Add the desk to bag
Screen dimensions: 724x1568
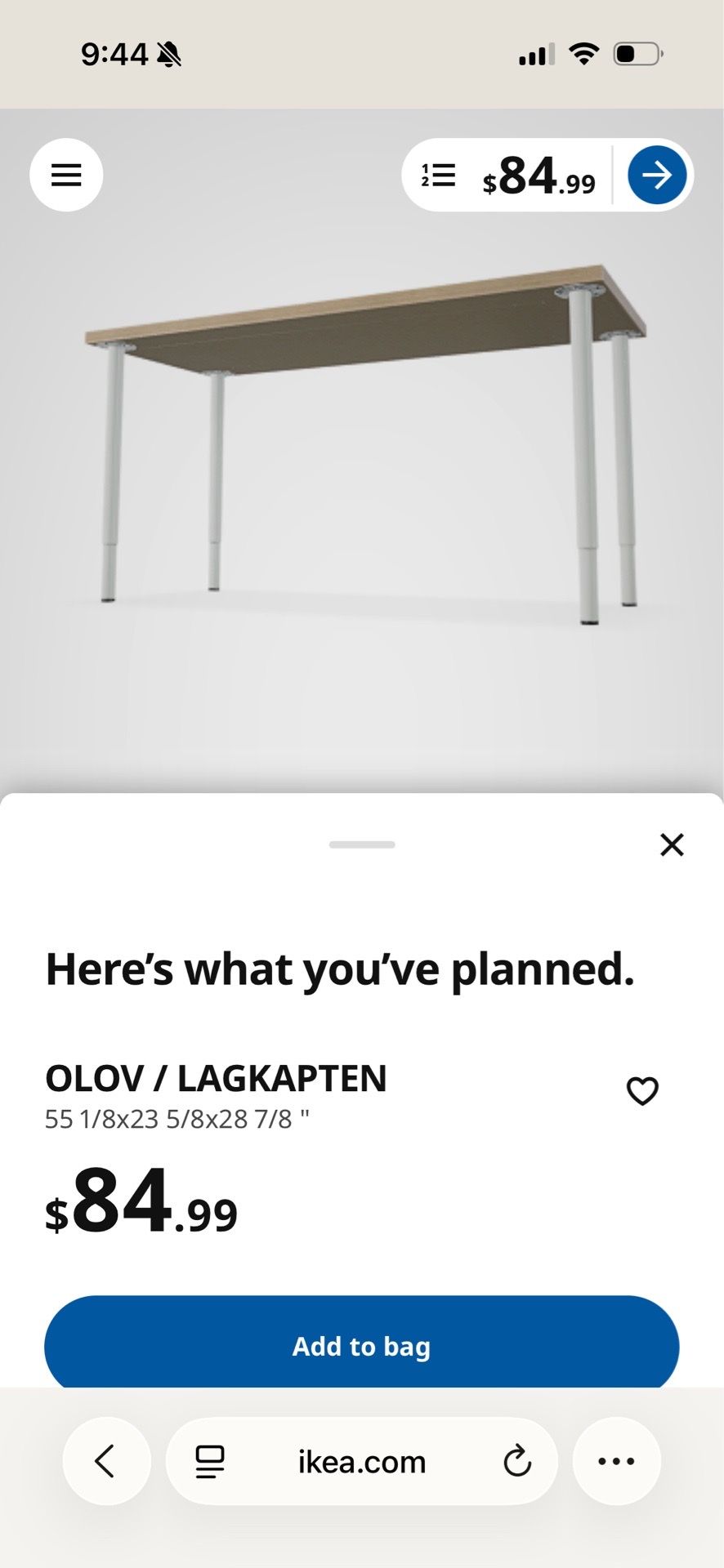[x=362, y=1345]
